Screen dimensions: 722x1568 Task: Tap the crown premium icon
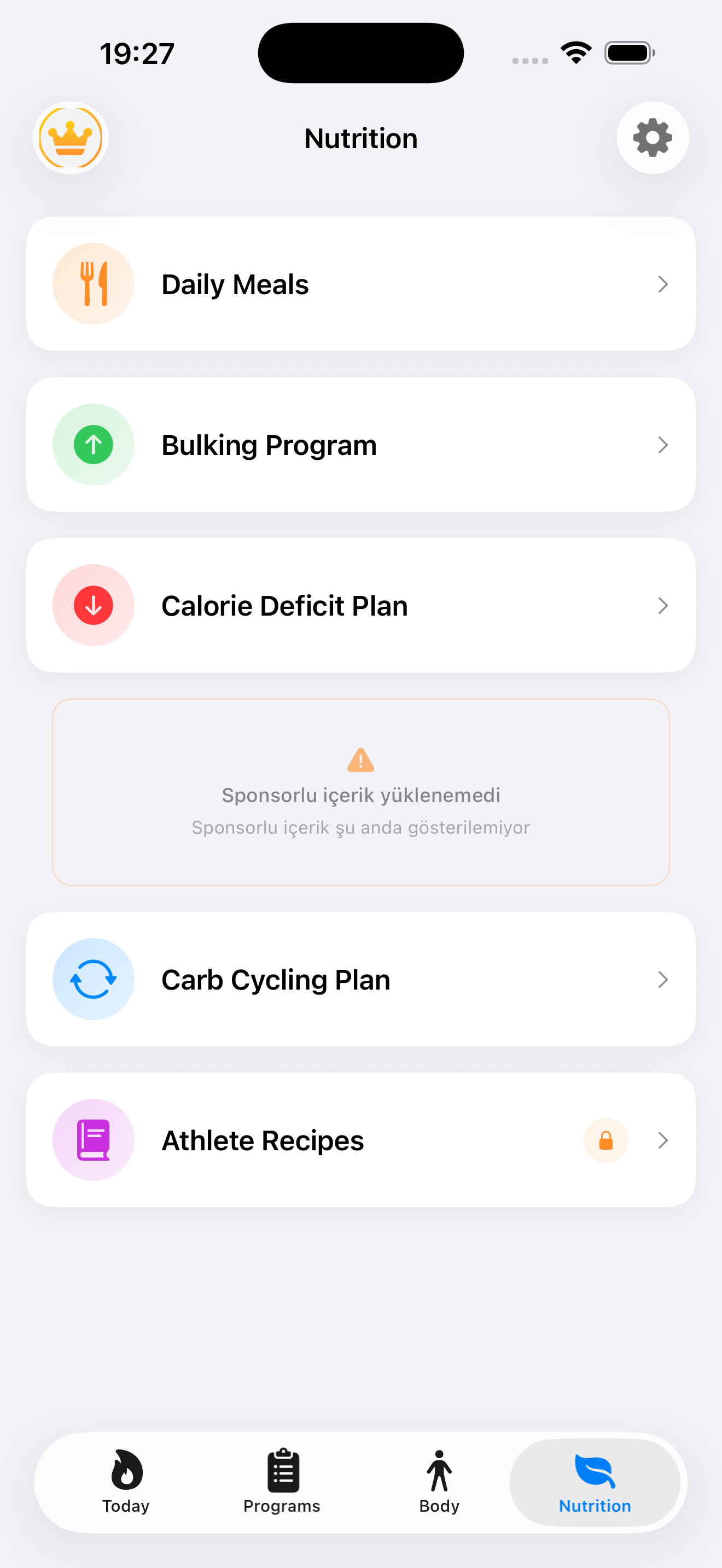70,138
